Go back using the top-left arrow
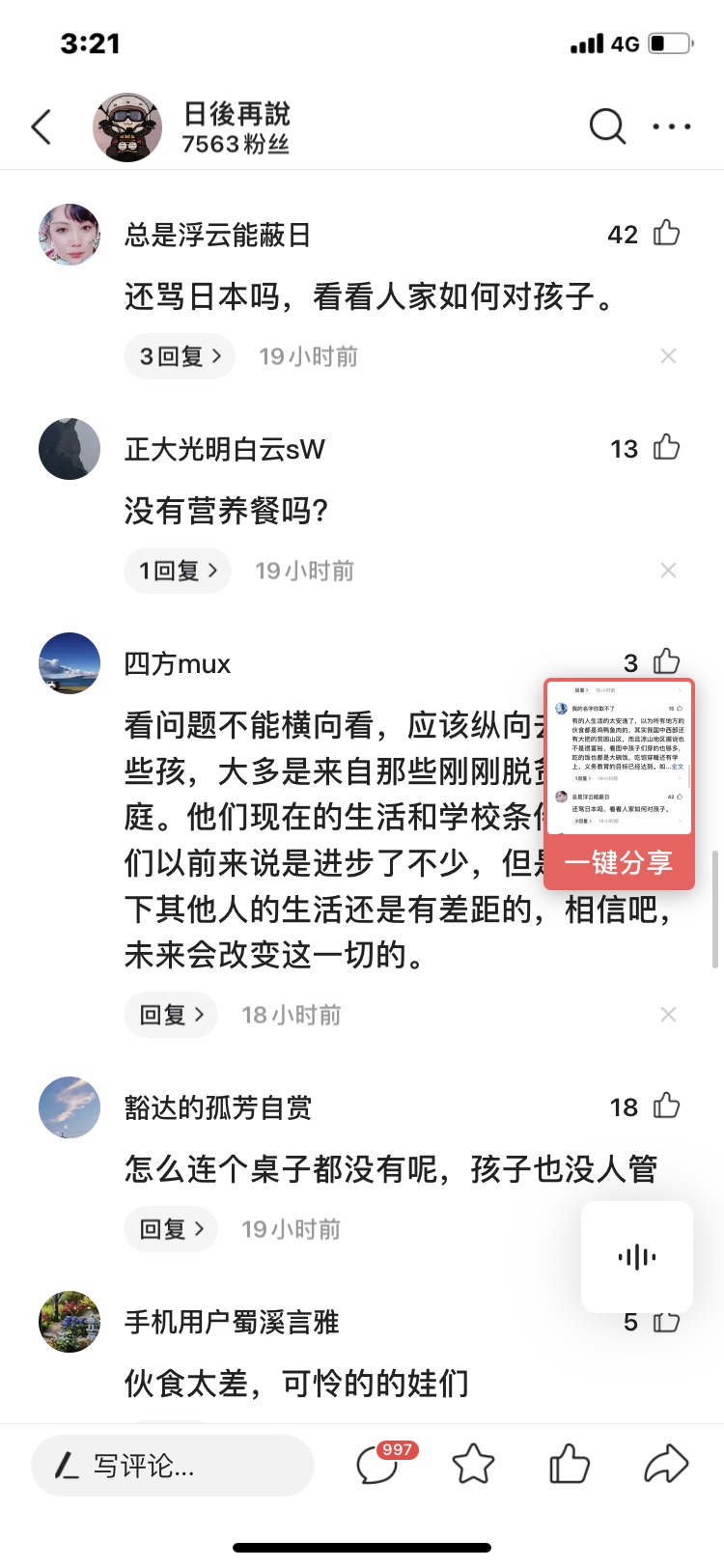 (42, 126)
